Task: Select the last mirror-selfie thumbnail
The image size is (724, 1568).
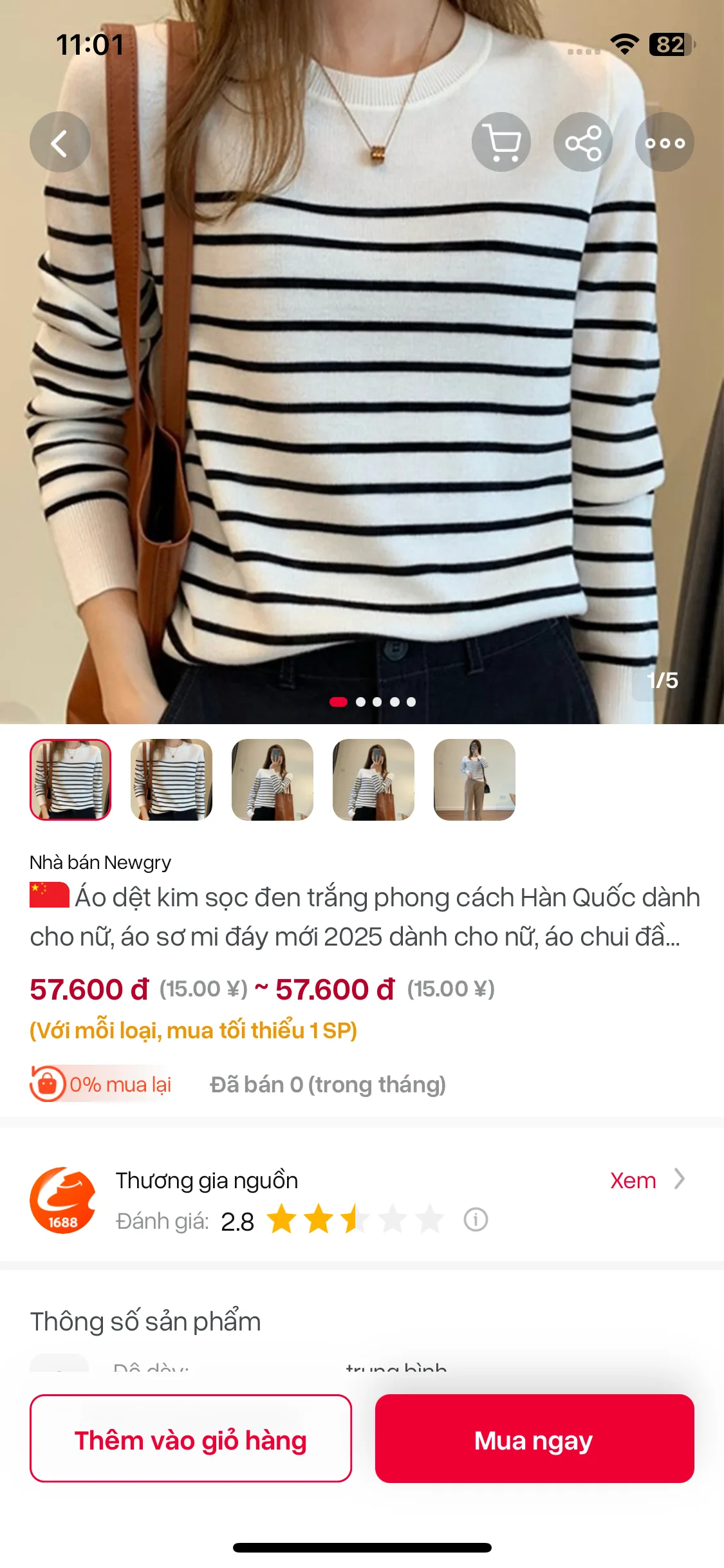Action: [474, 780]
